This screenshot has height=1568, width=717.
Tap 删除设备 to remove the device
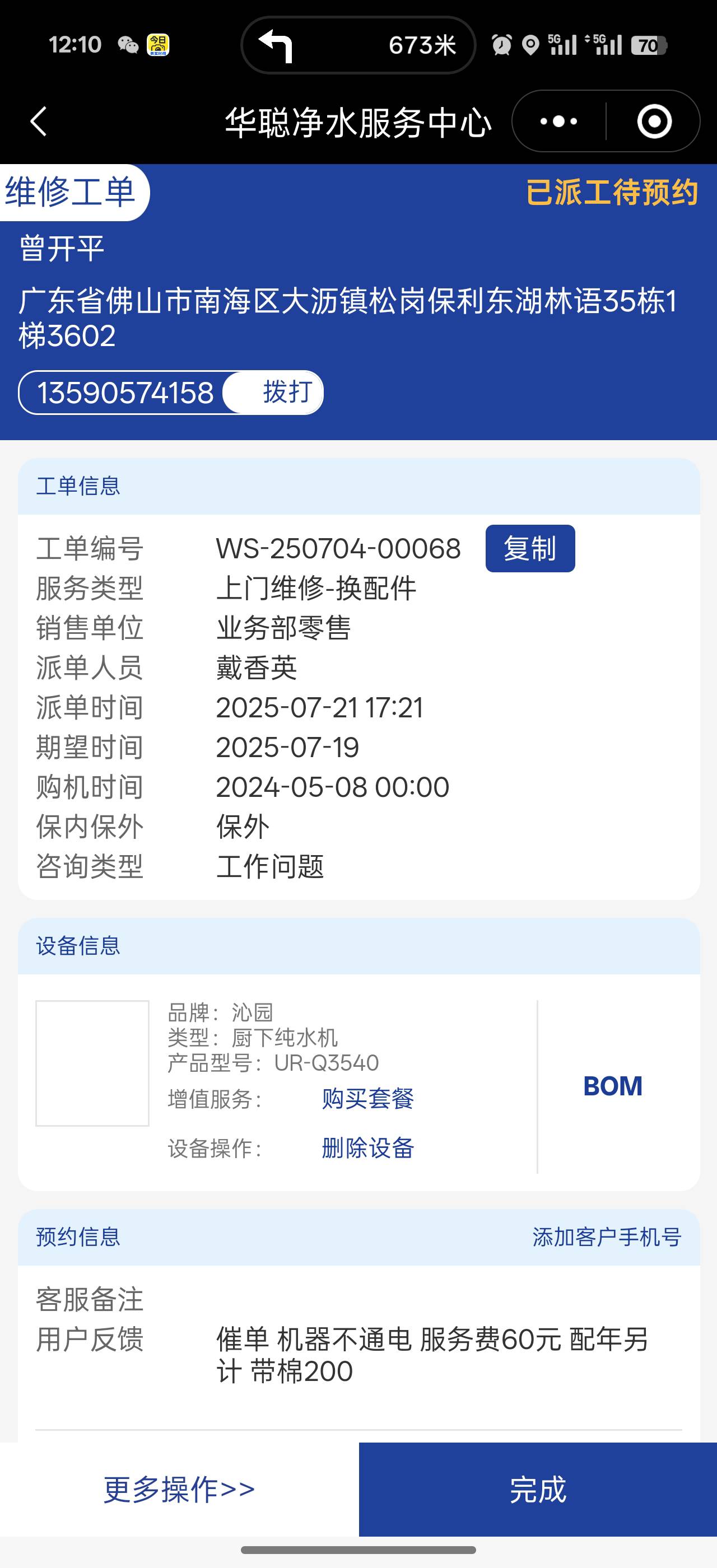(367, 1148)
